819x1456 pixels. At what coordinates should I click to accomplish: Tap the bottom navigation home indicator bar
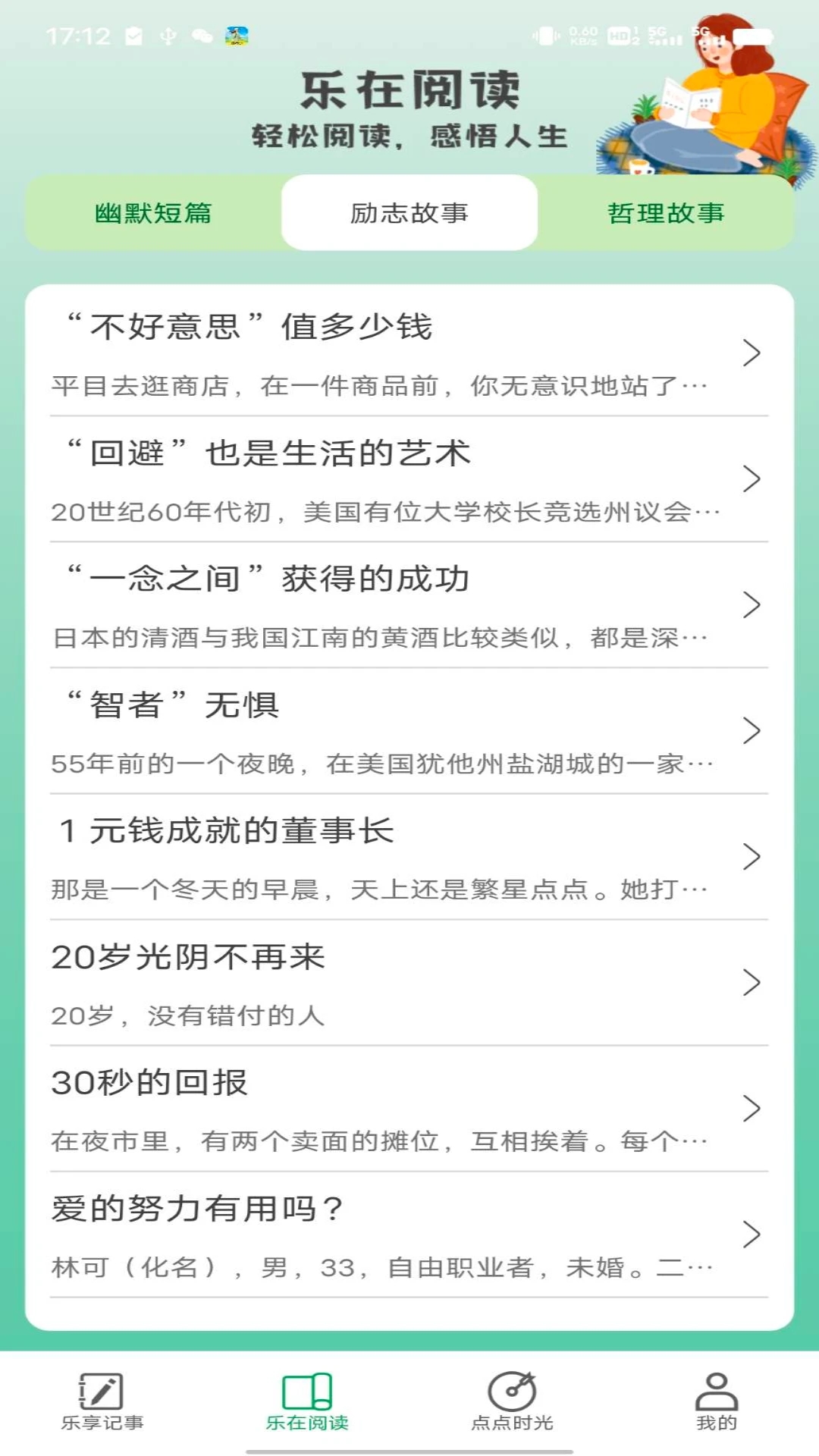point(409,1449)
